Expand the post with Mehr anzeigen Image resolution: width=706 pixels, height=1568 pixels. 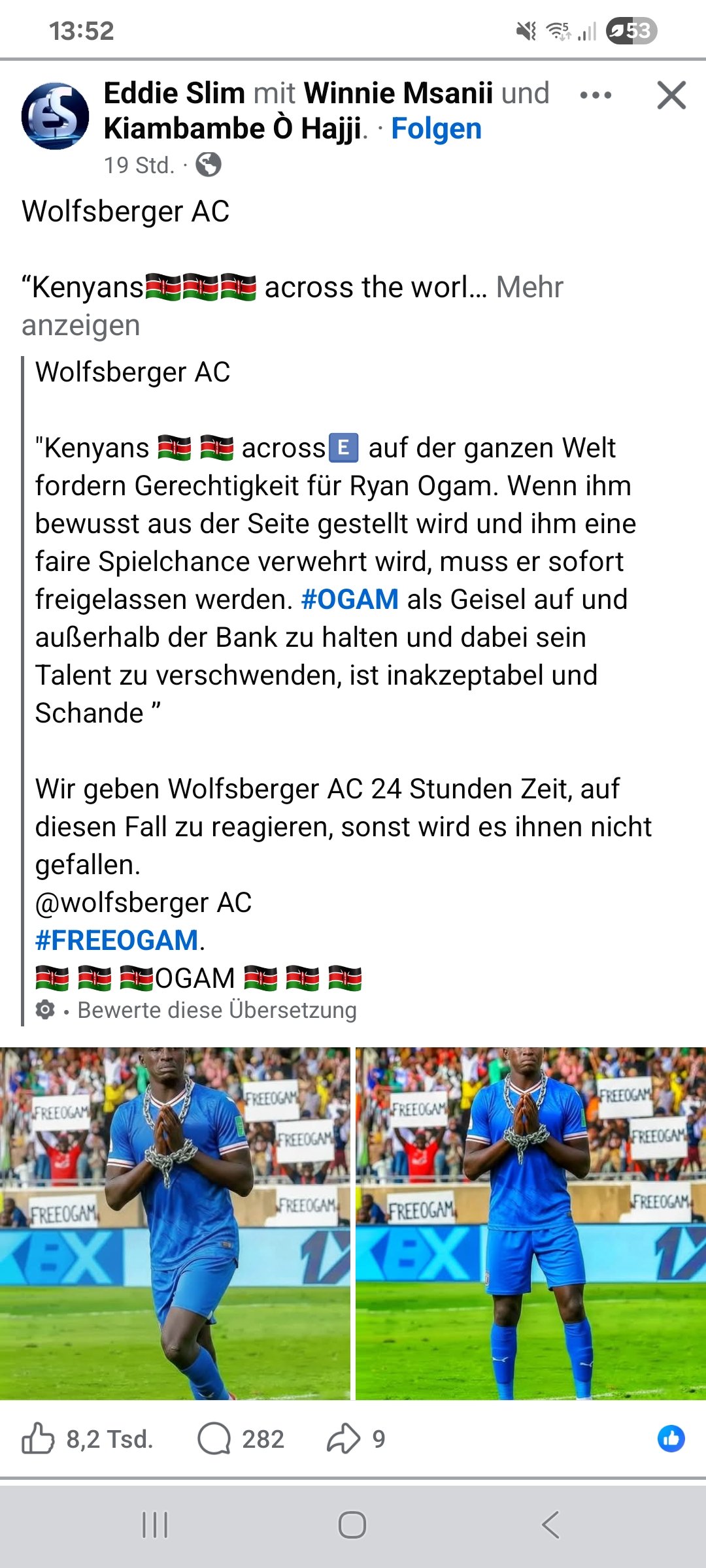point(529,287)
